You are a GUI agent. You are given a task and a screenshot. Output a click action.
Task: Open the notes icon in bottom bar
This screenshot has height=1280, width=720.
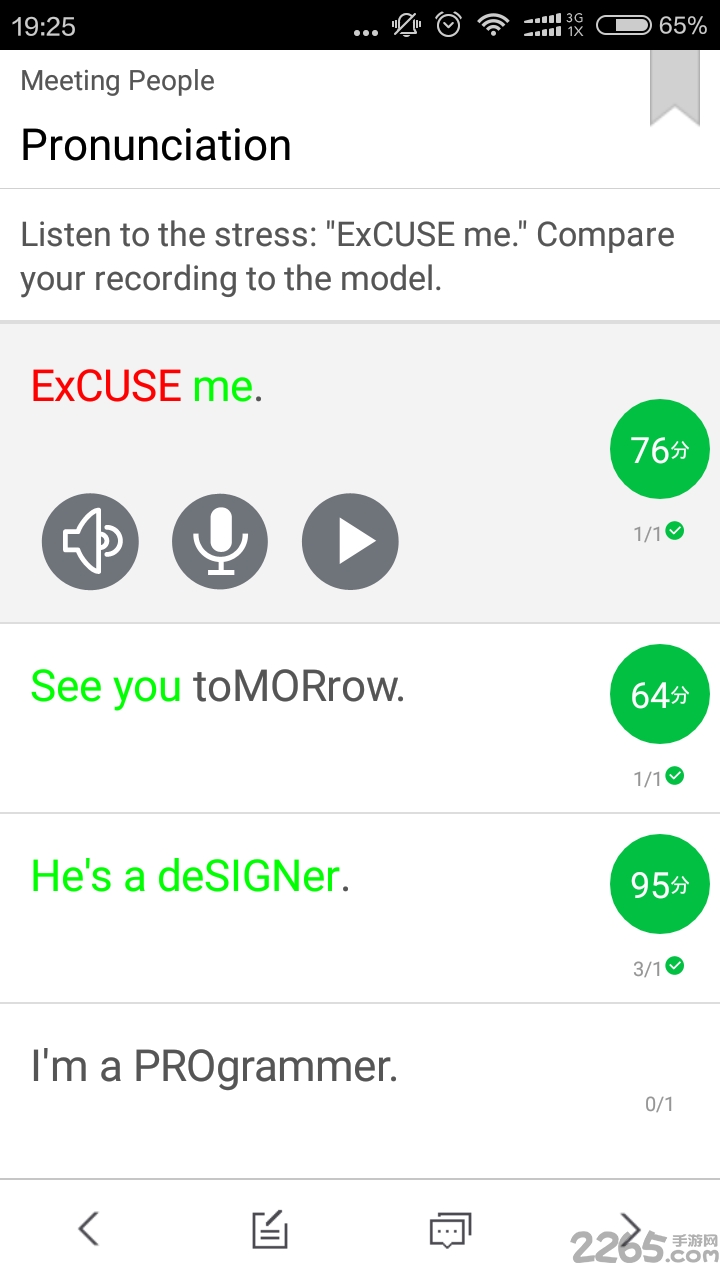269,1229
